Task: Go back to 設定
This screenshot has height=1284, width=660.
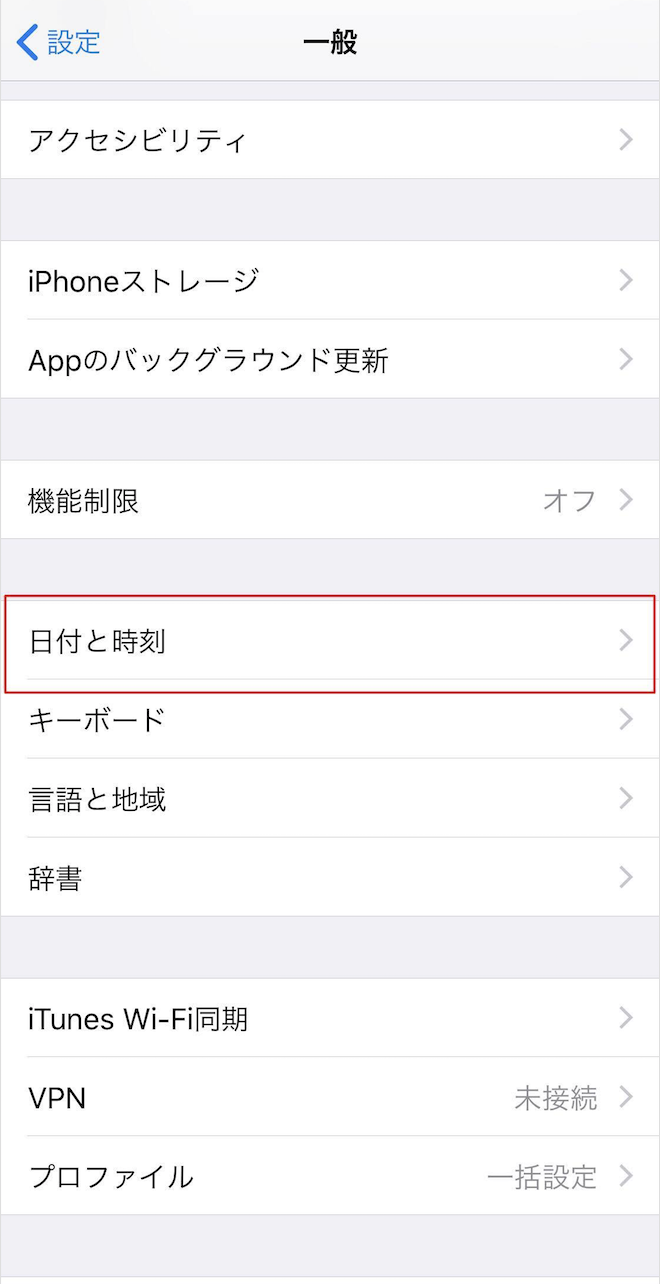Action: [60, 42]
